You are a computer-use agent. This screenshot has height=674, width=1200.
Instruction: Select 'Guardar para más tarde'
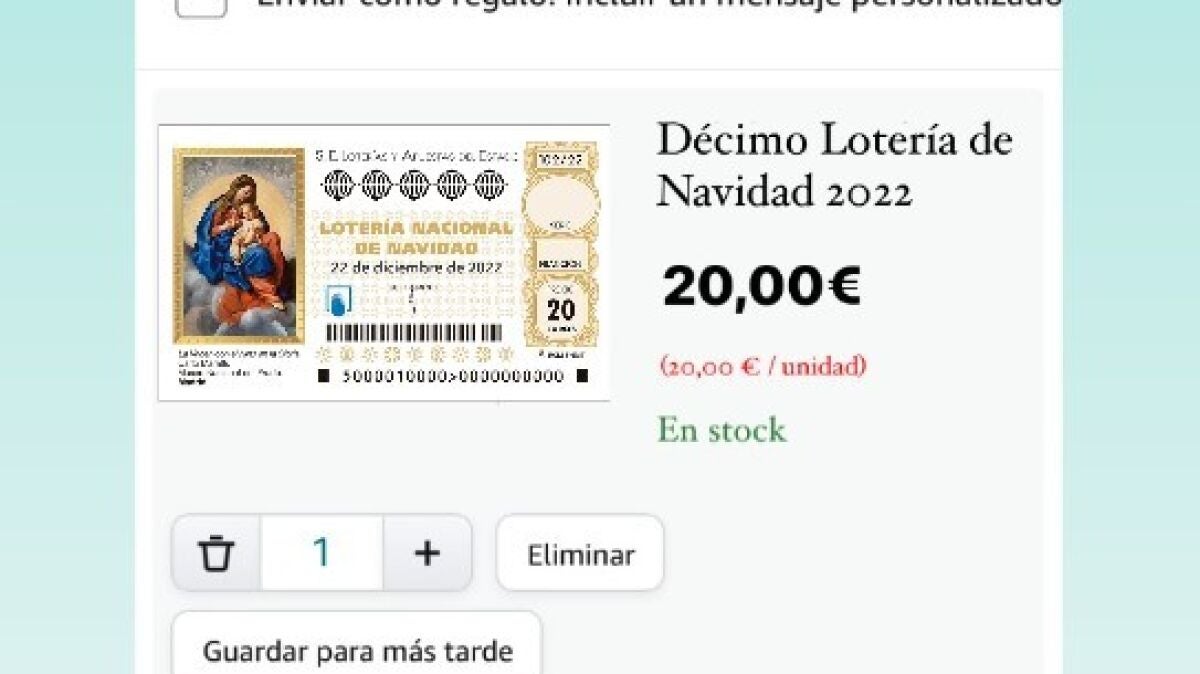pos(357,650)
